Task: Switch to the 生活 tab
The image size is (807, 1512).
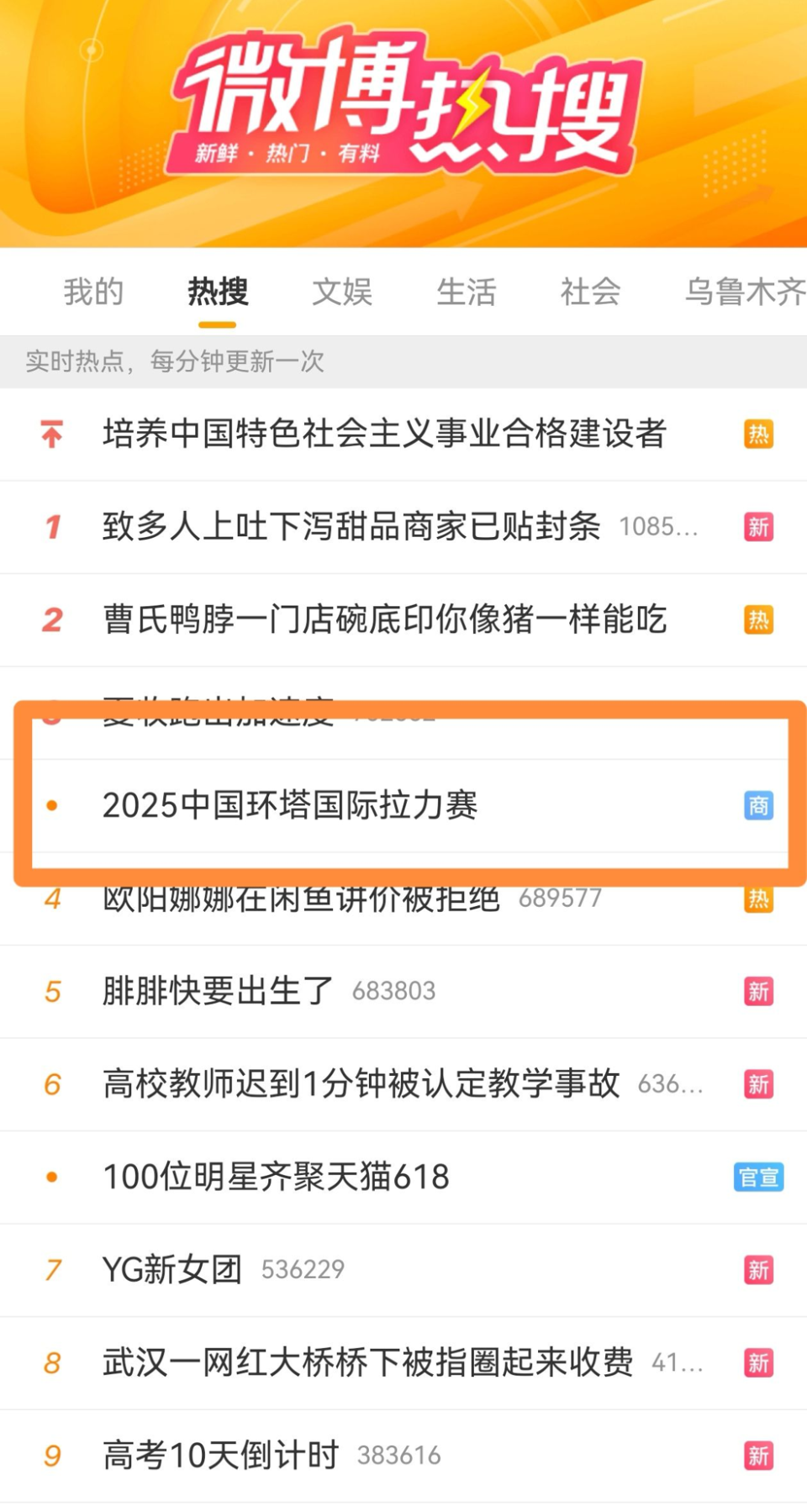Action: click(x=467, y=292)
